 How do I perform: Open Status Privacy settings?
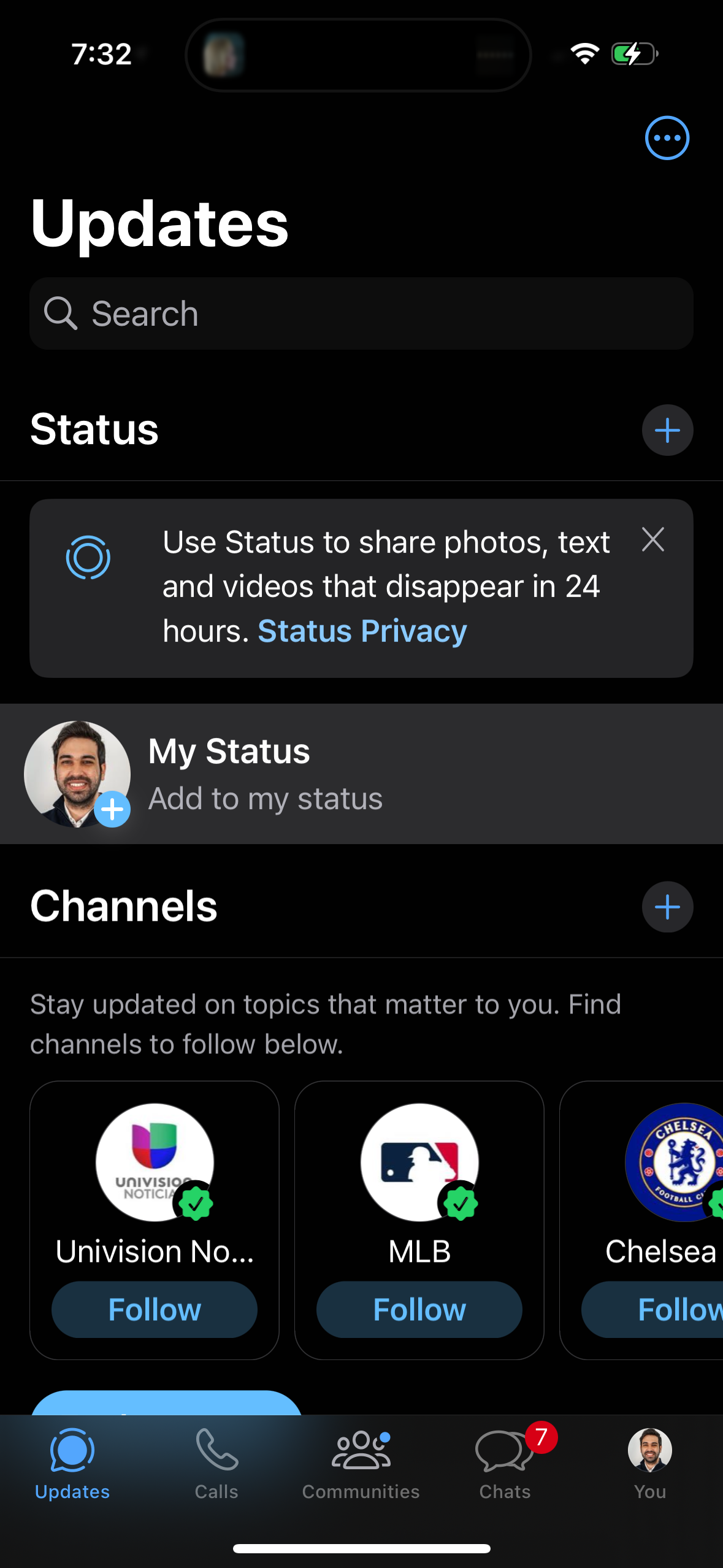coord(362,630)
